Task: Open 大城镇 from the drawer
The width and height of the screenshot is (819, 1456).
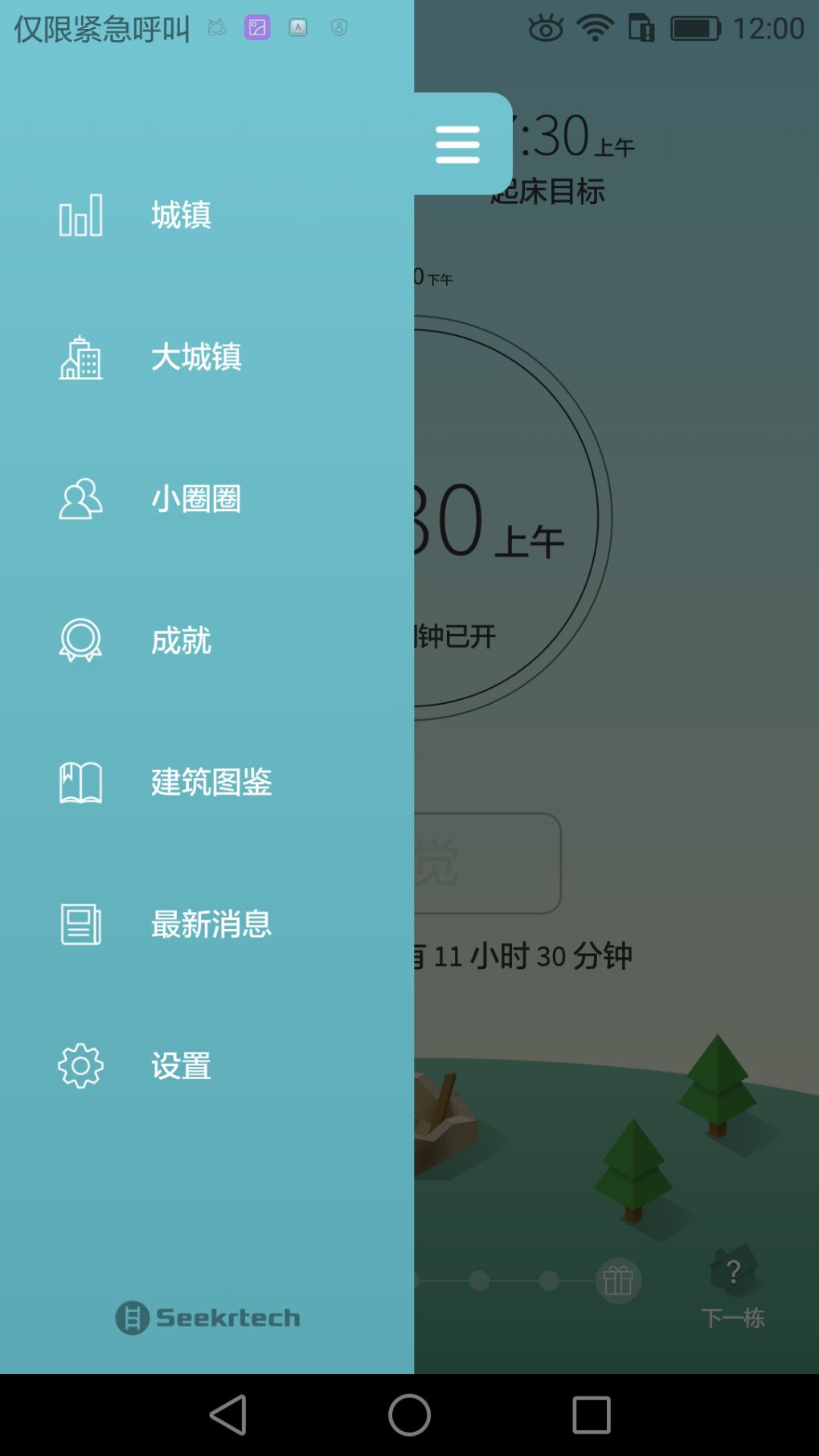Action: point(207,357)
